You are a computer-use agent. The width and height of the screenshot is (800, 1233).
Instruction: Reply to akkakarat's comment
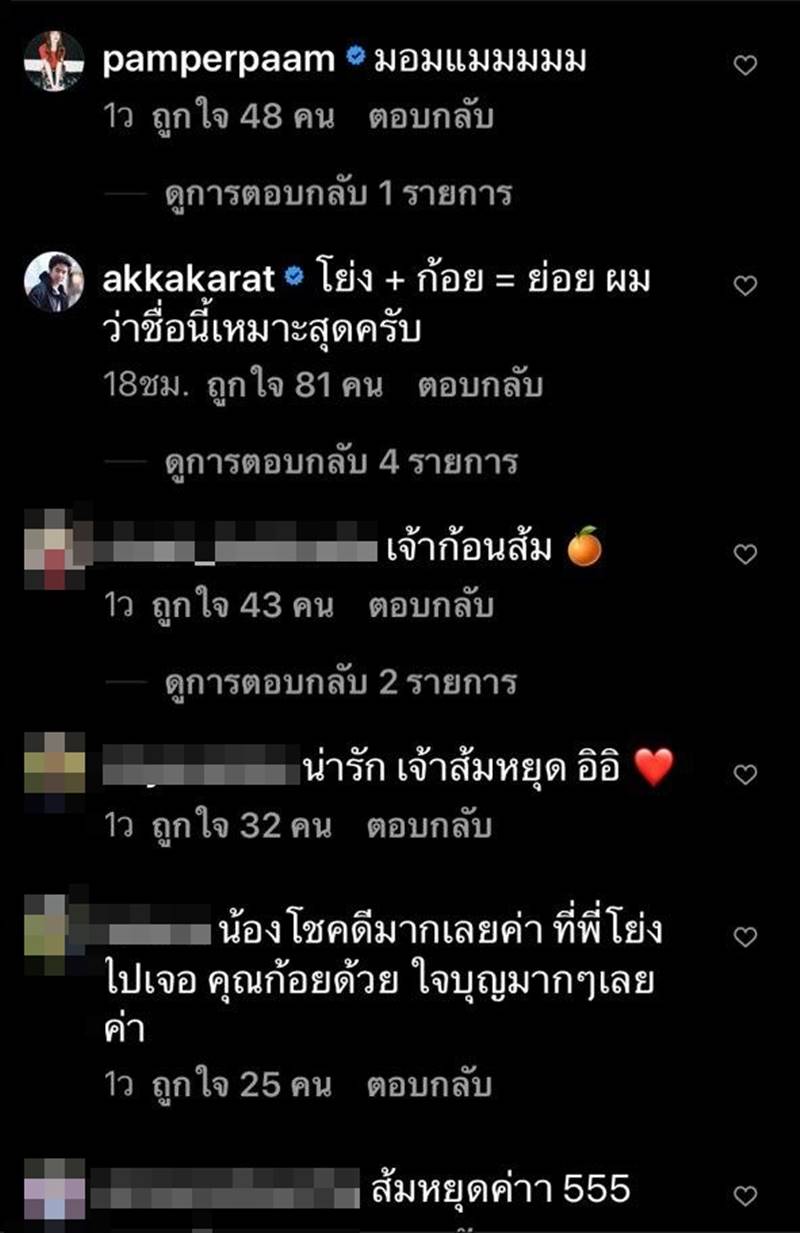[x=480, y=385]
